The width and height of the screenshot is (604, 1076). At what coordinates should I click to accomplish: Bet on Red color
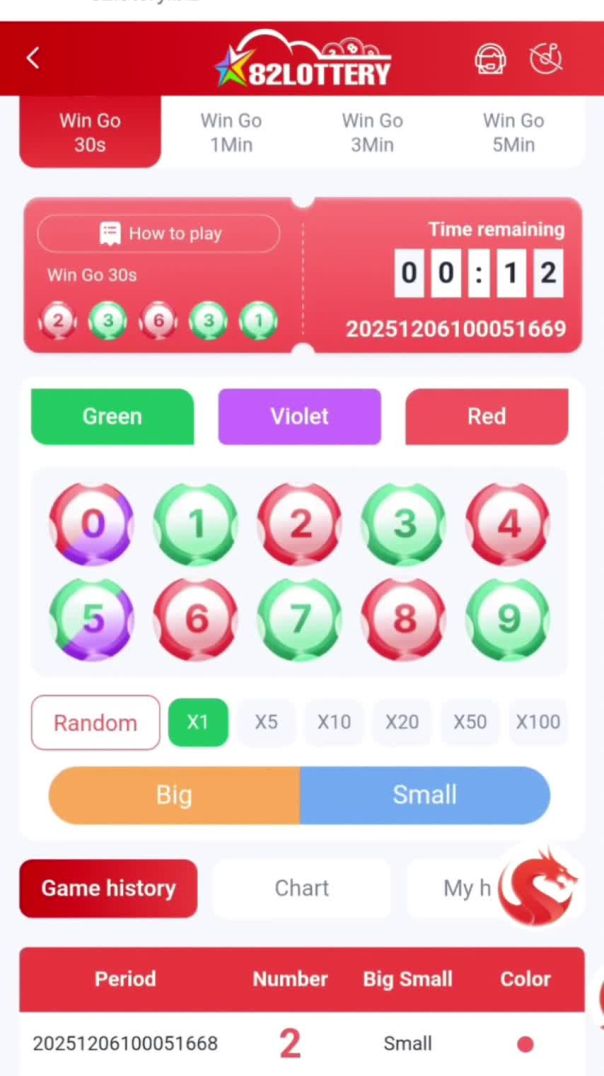coord(486,416)
